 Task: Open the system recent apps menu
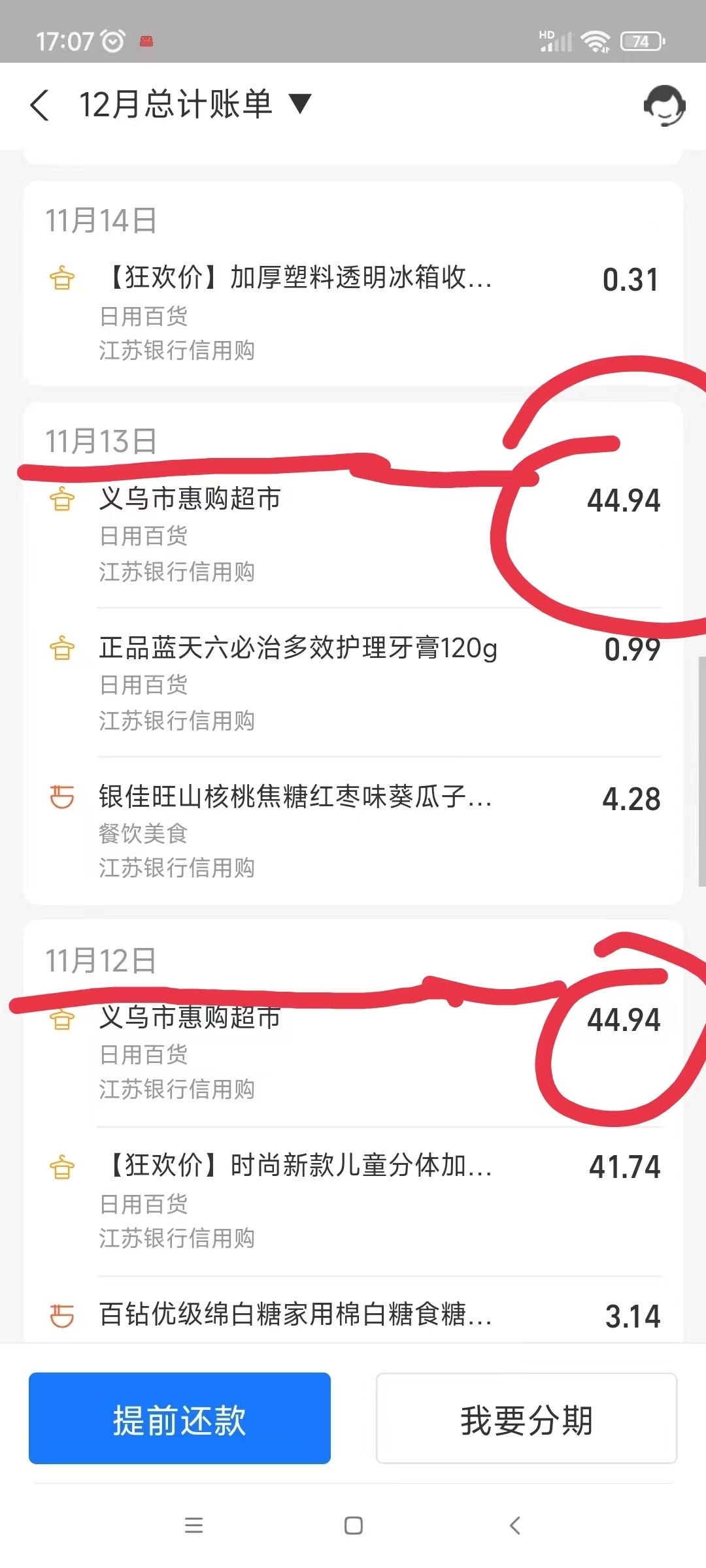(193, 1526)
